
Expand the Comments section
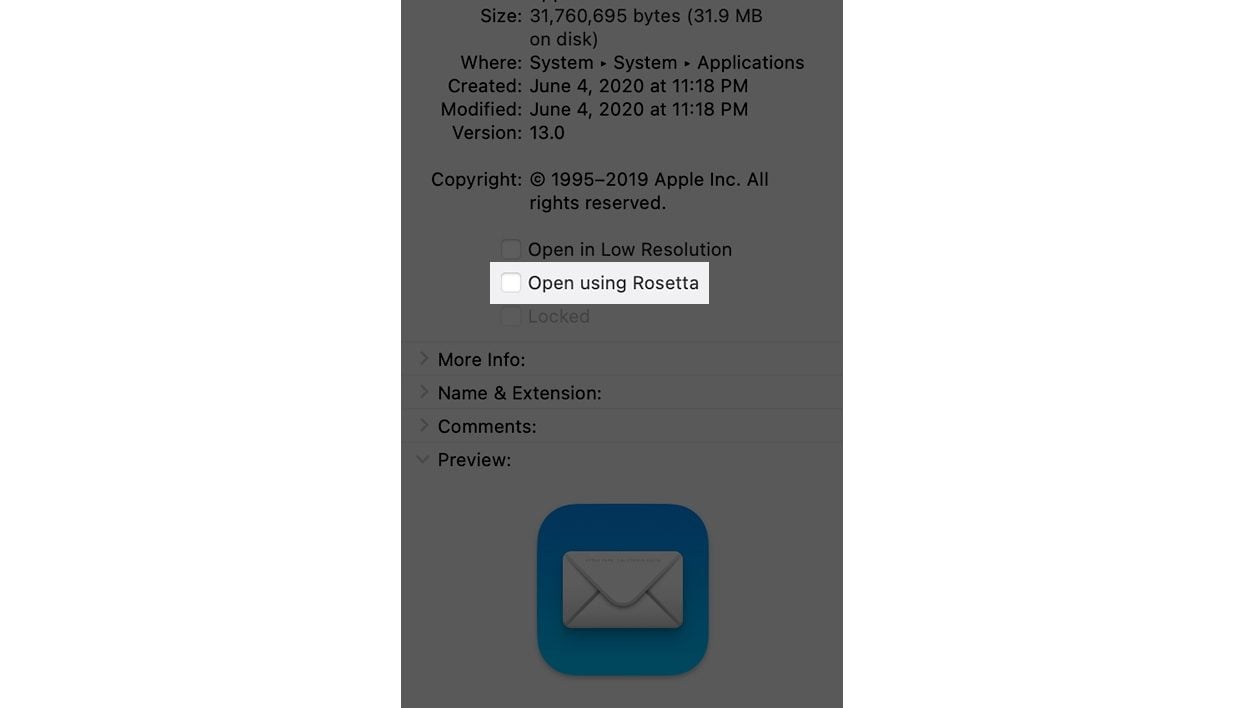pyautogui.click(x=424, y=426)
